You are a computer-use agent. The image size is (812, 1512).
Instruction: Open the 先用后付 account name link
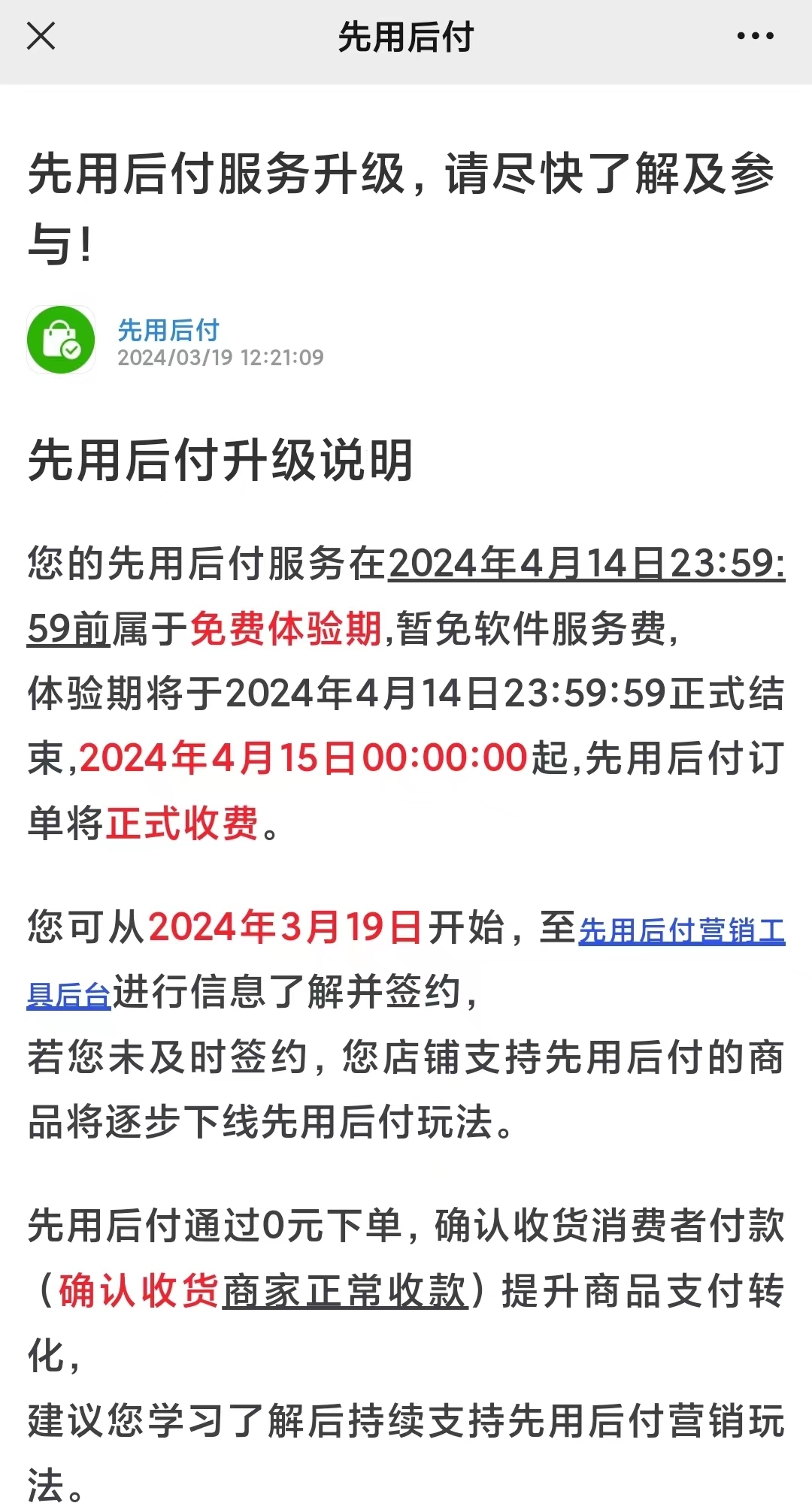point(168,330)
